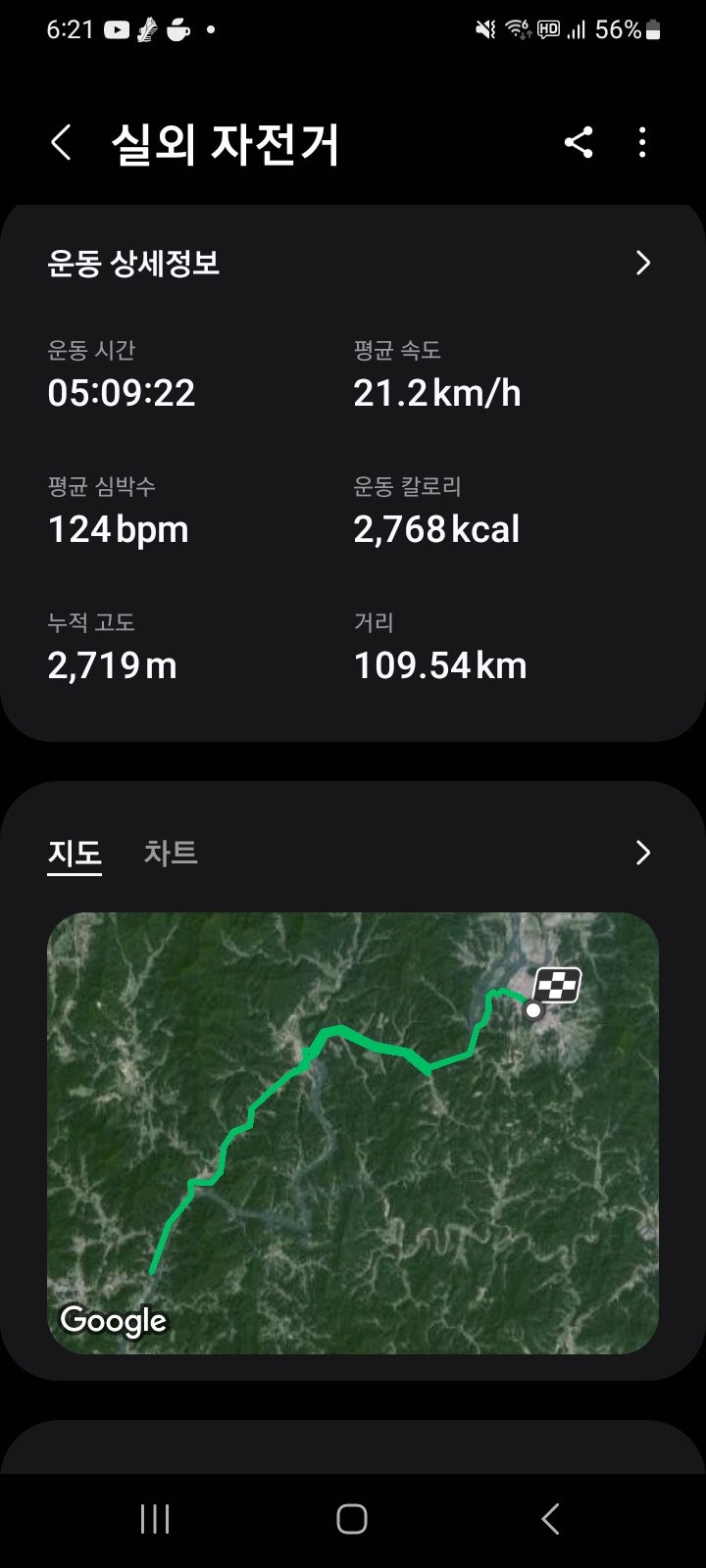Share this outdoor cycling workout
The image size is (706, 1568).
tap(579, 143)
